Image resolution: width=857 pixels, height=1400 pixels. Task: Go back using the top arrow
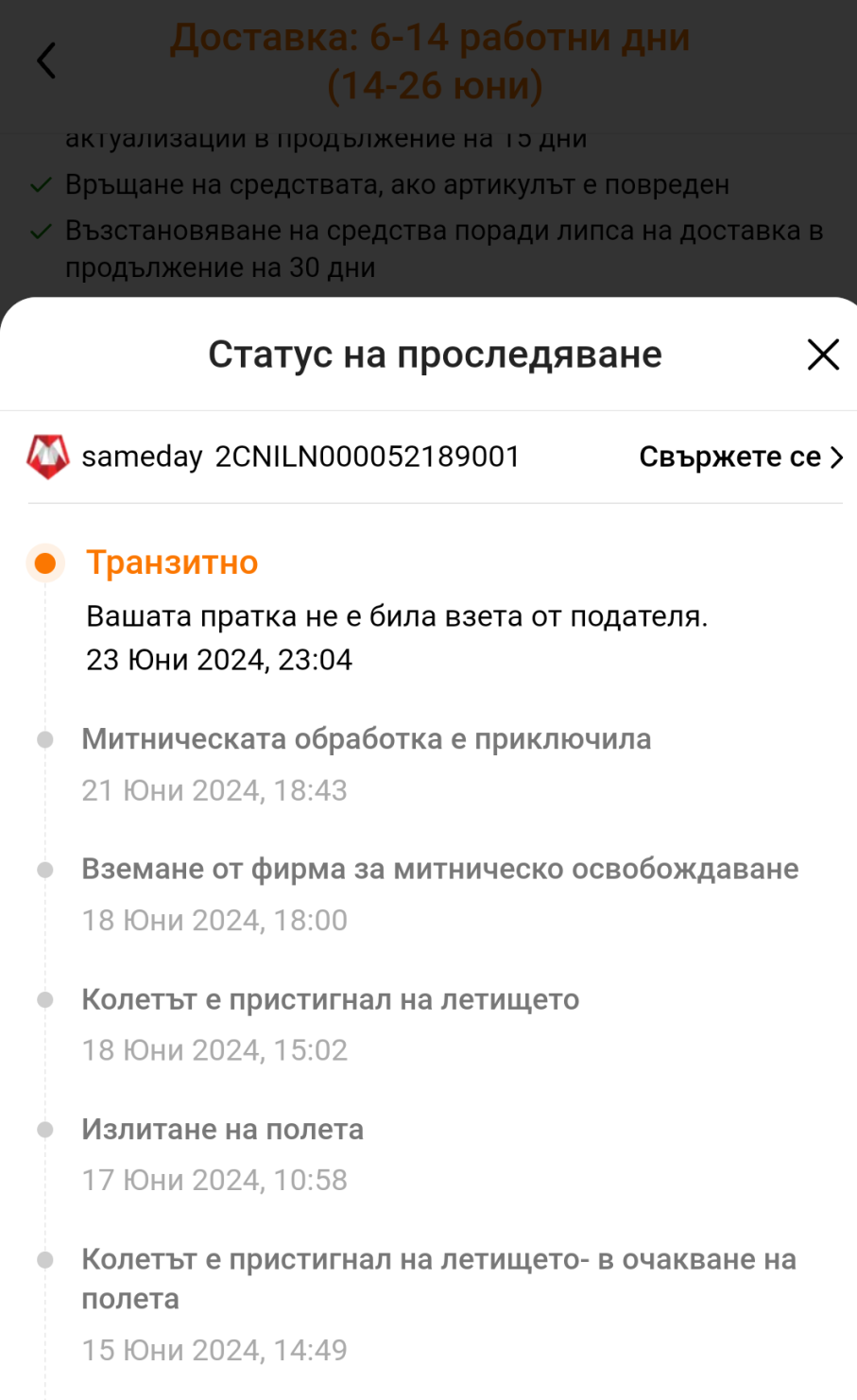click(x=46, y=61)
